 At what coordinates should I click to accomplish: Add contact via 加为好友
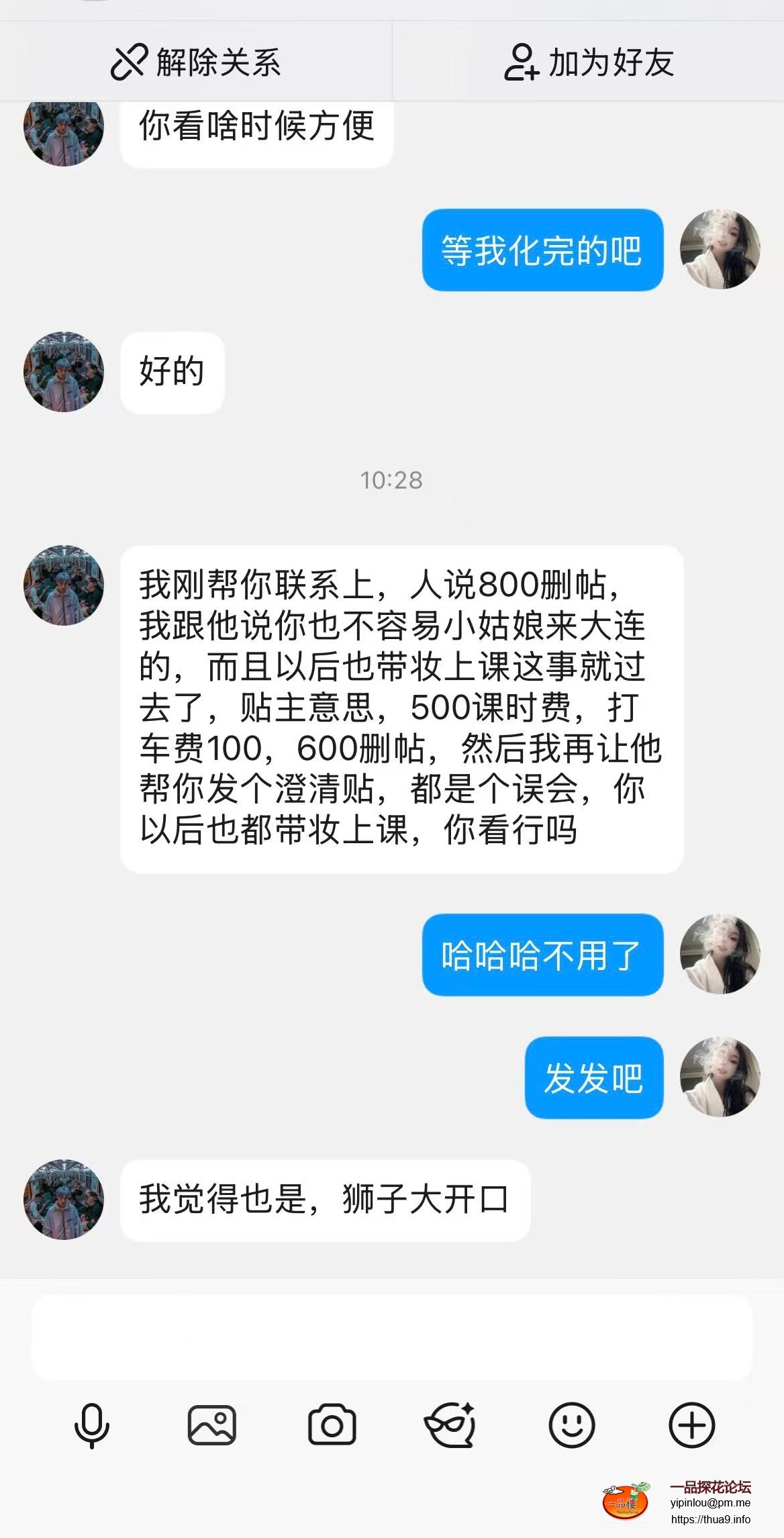(x=588, y=62)
